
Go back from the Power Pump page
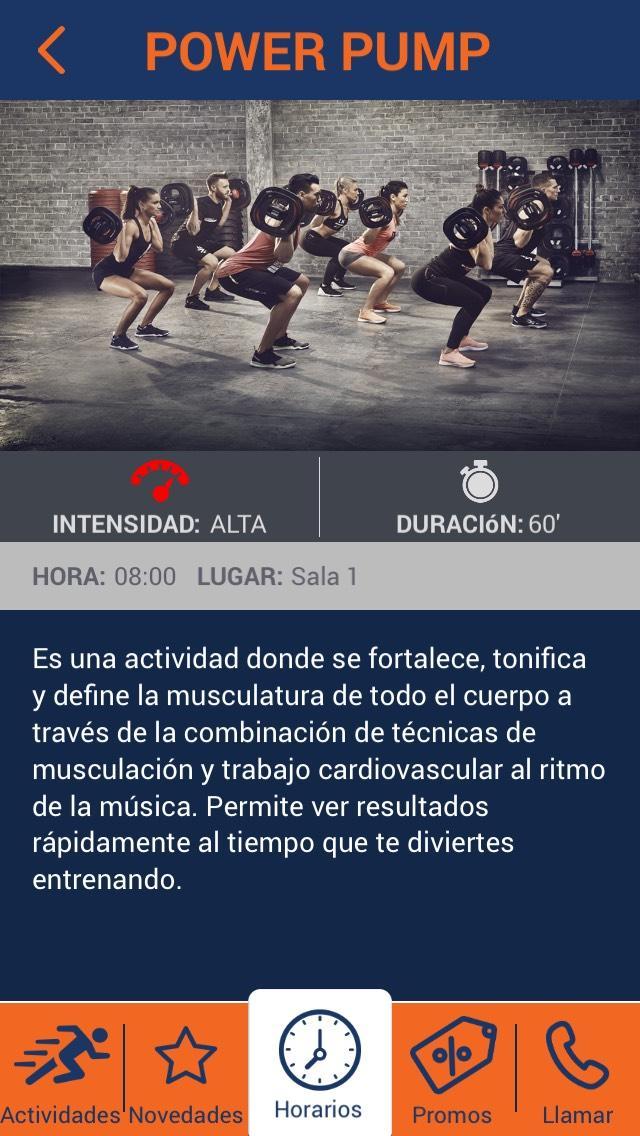[51, 50]
